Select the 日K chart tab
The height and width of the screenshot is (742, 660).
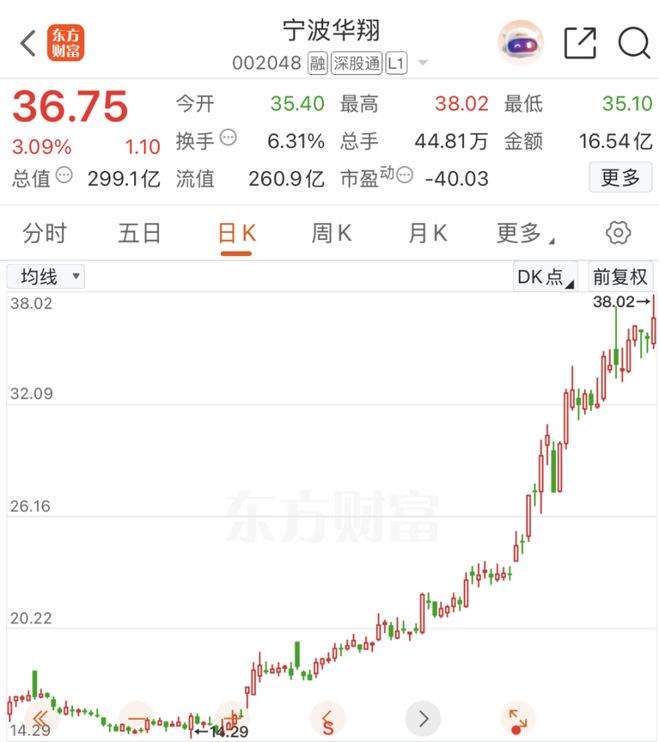point(237,233)
